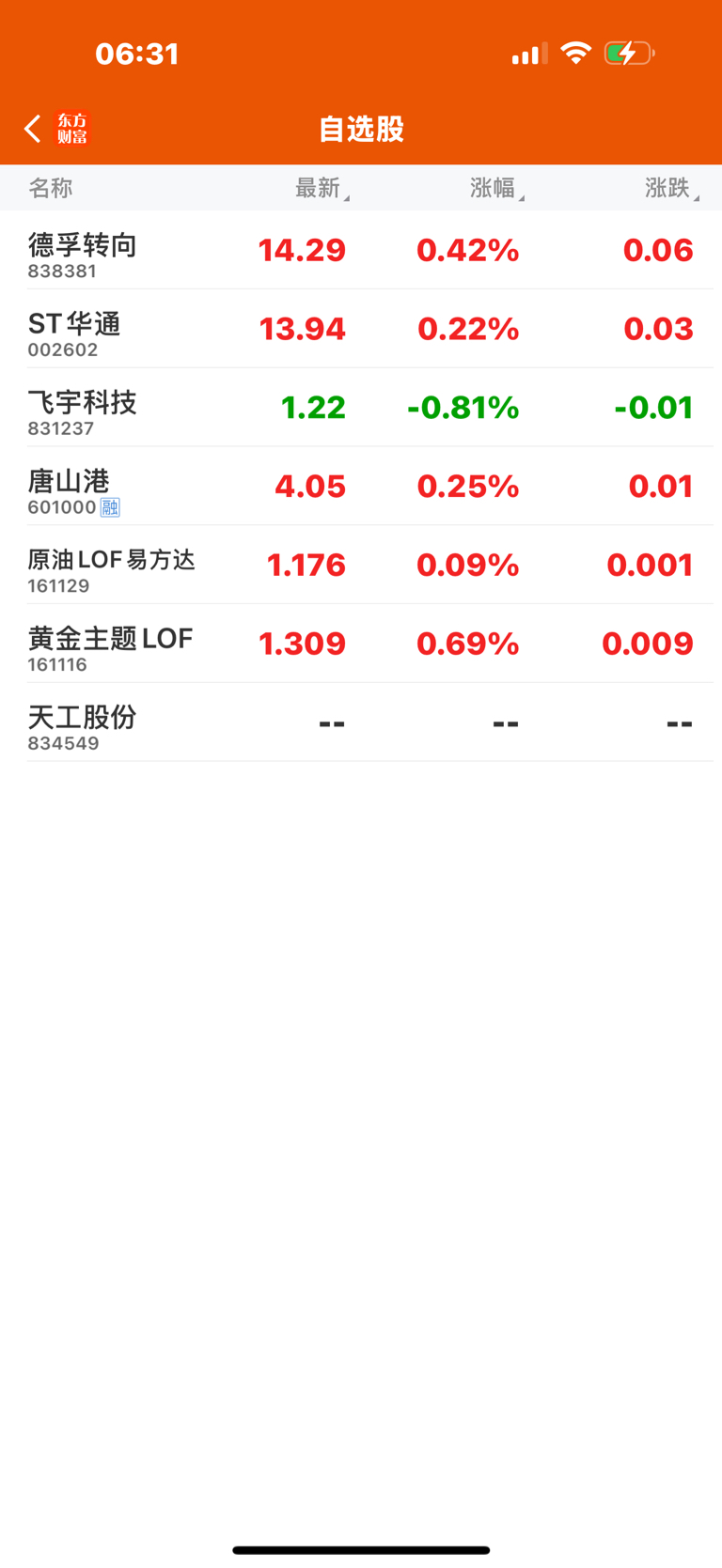Open the 唐山港 stock row
The image size is (722, 1568).
click(361, 487)
